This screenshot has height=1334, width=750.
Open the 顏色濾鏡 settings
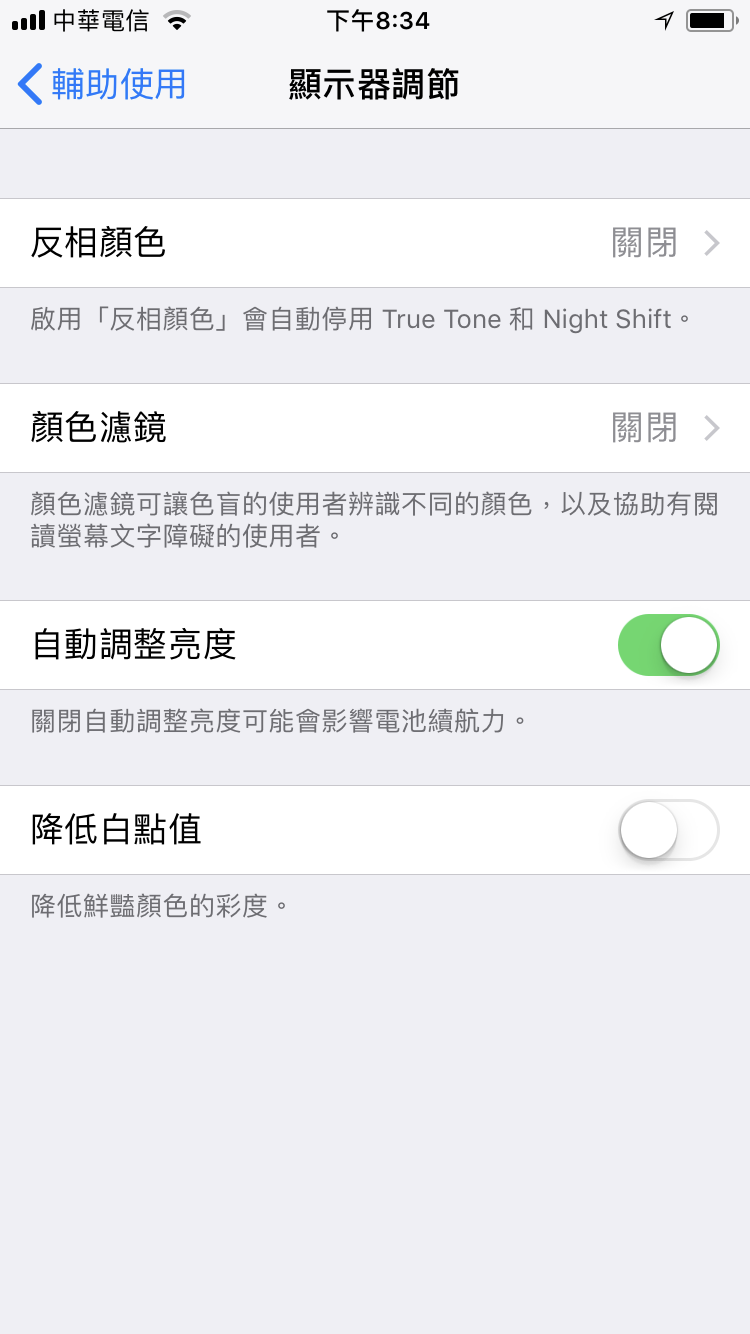point(375,428)
